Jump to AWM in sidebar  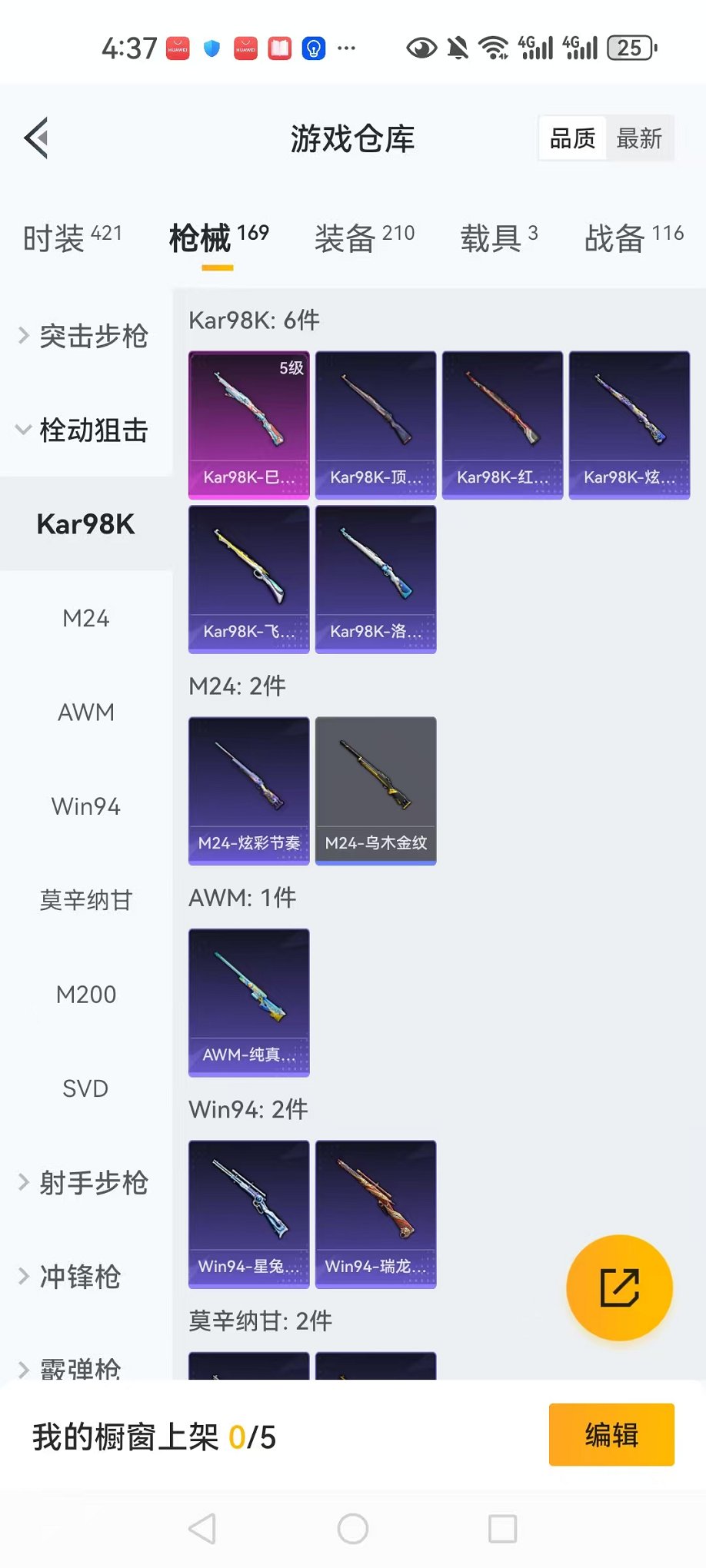click(86, 713)
